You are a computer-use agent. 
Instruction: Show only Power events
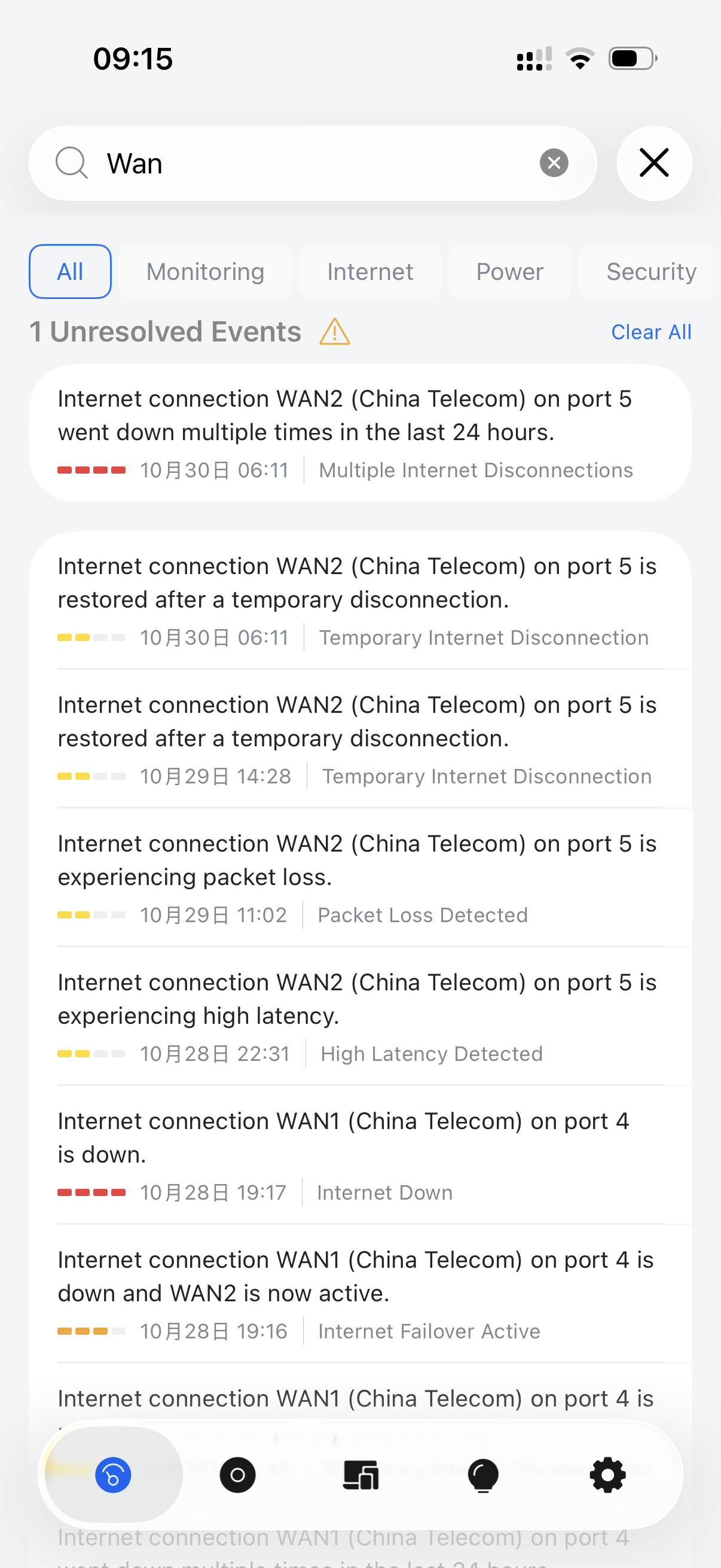509,271
